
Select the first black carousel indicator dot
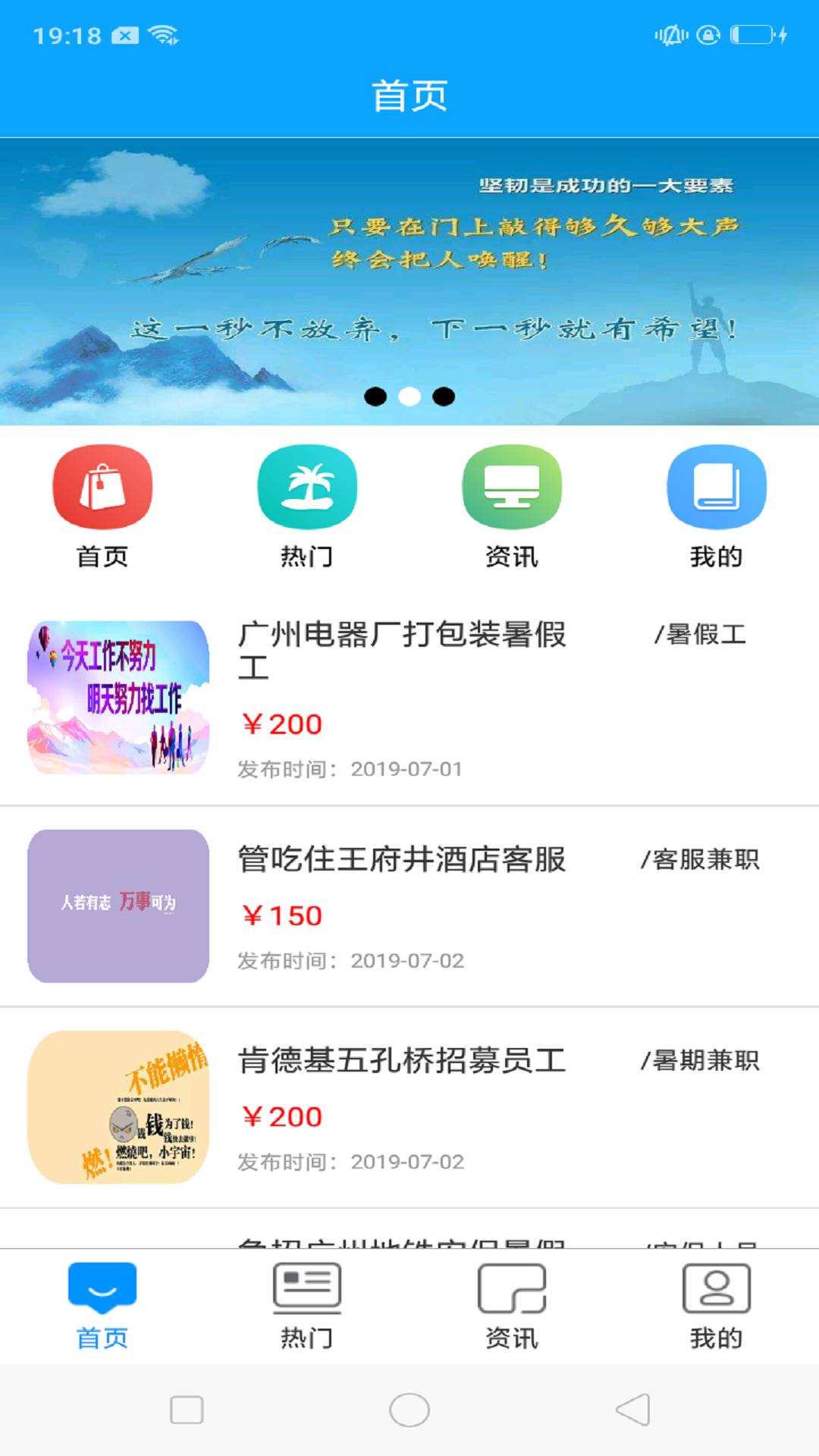377,396
